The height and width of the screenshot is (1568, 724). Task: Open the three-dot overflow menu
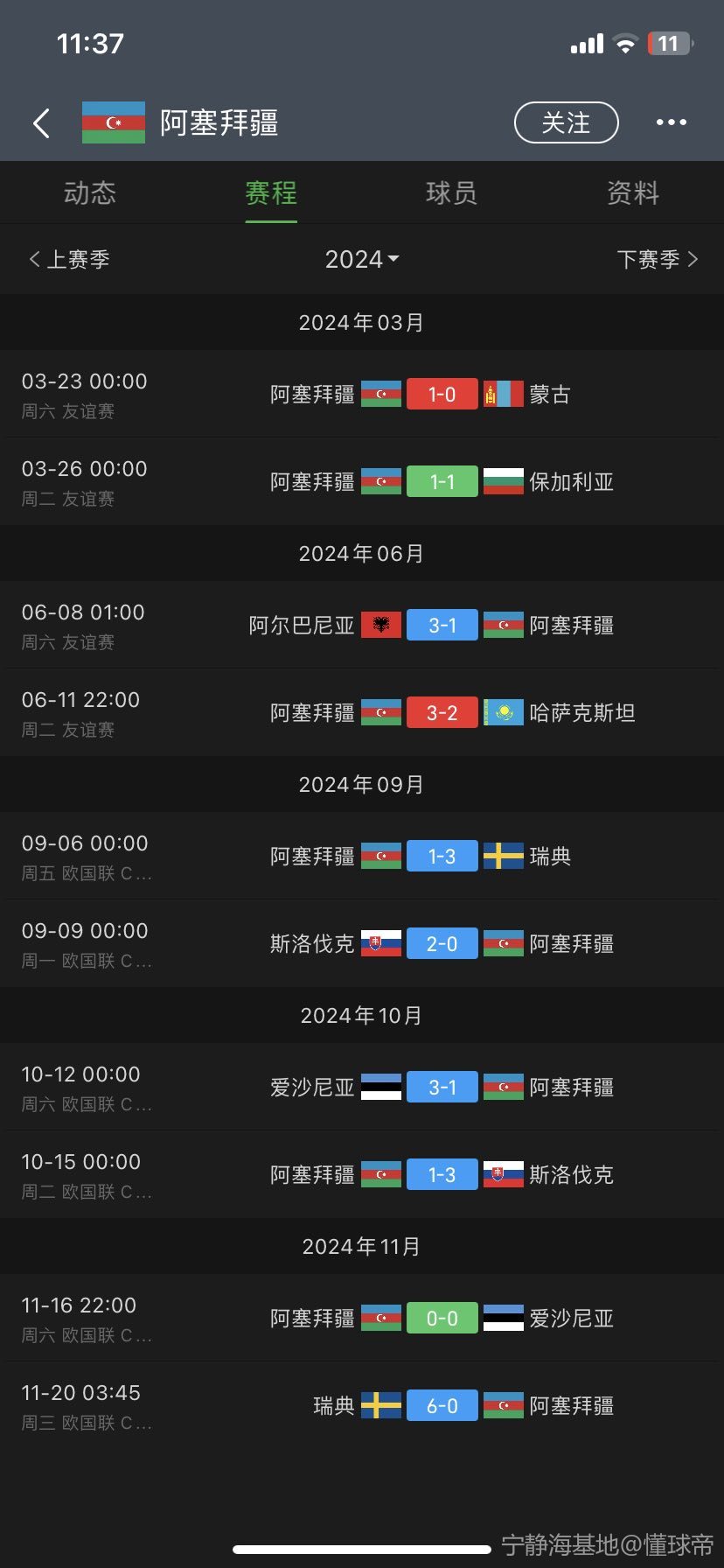pyautogui.click(x=671, y=122)
